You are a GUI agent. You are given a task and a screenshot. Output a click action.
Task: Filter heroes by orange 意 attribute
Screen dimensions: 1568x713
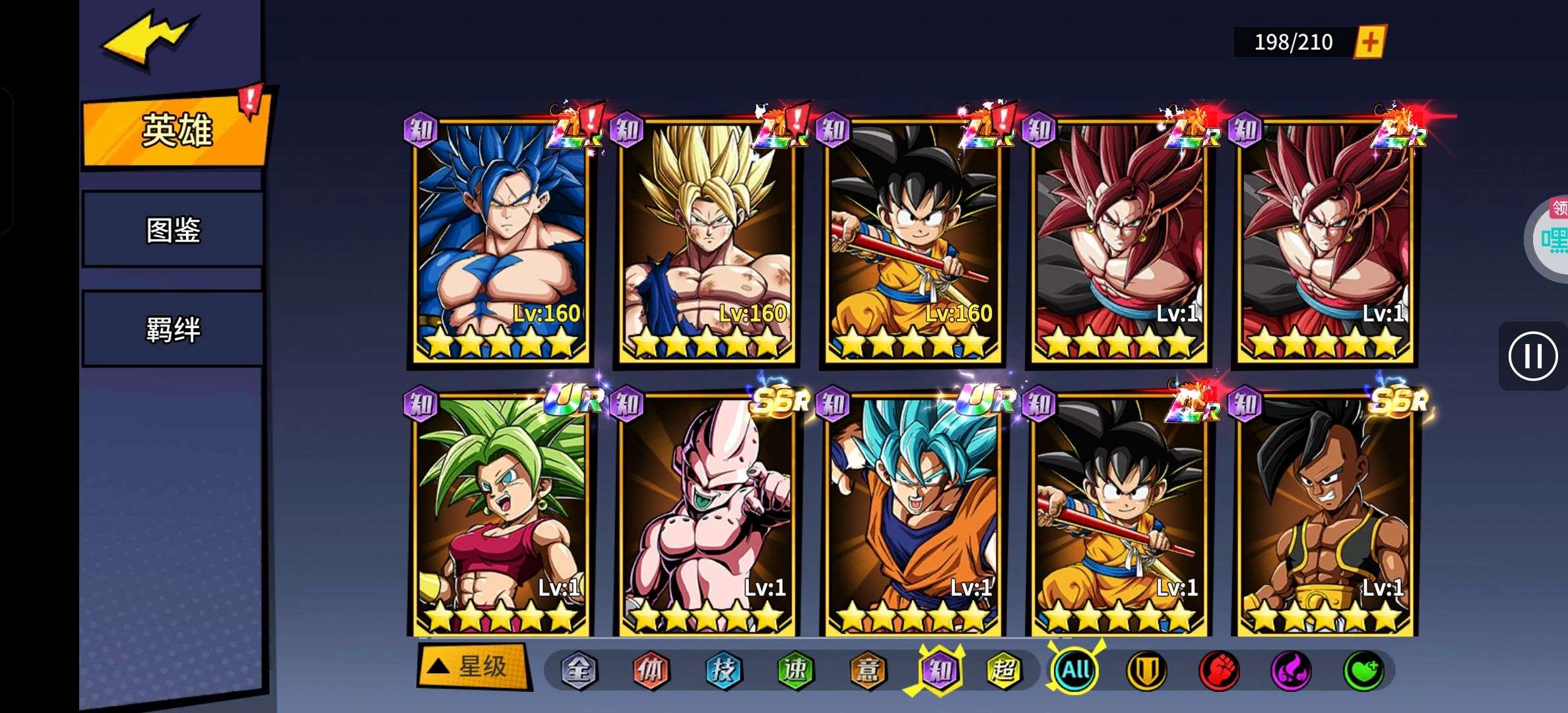867,671
